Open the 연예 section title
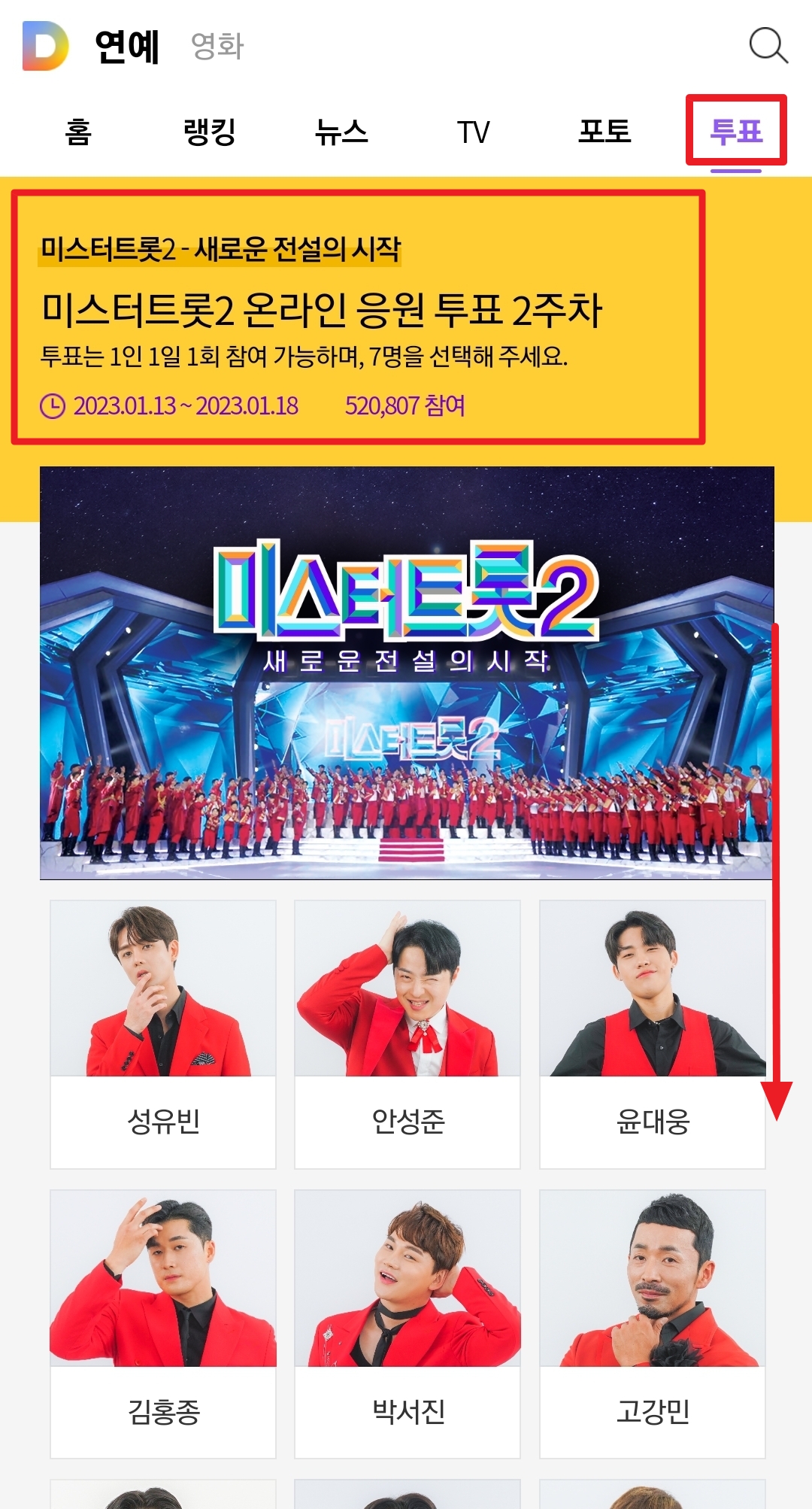The height and width of the screenshot is (1509, 812). pyautogui.click(x=128, y=47)
